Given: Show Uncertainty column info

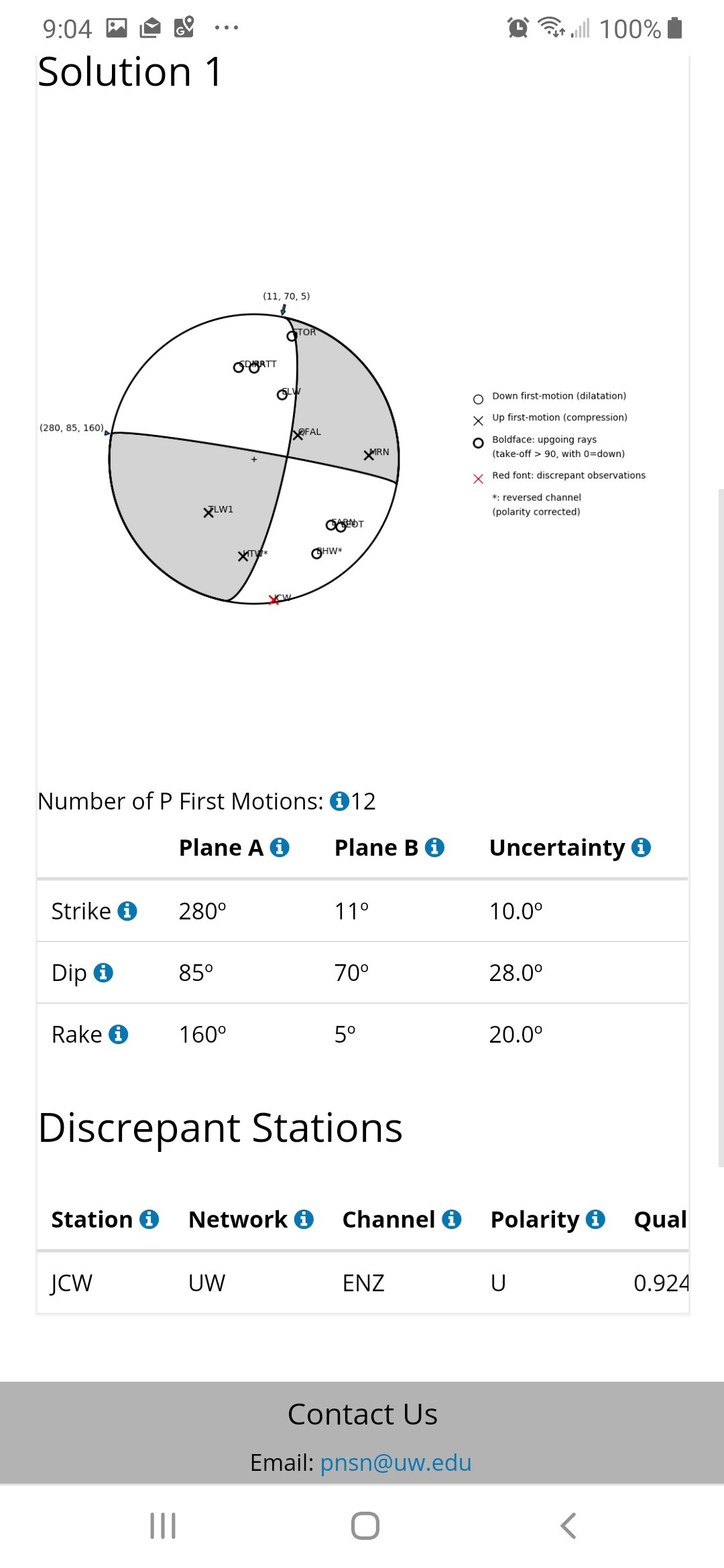Looking at the screenshot, I should [642, 848].
